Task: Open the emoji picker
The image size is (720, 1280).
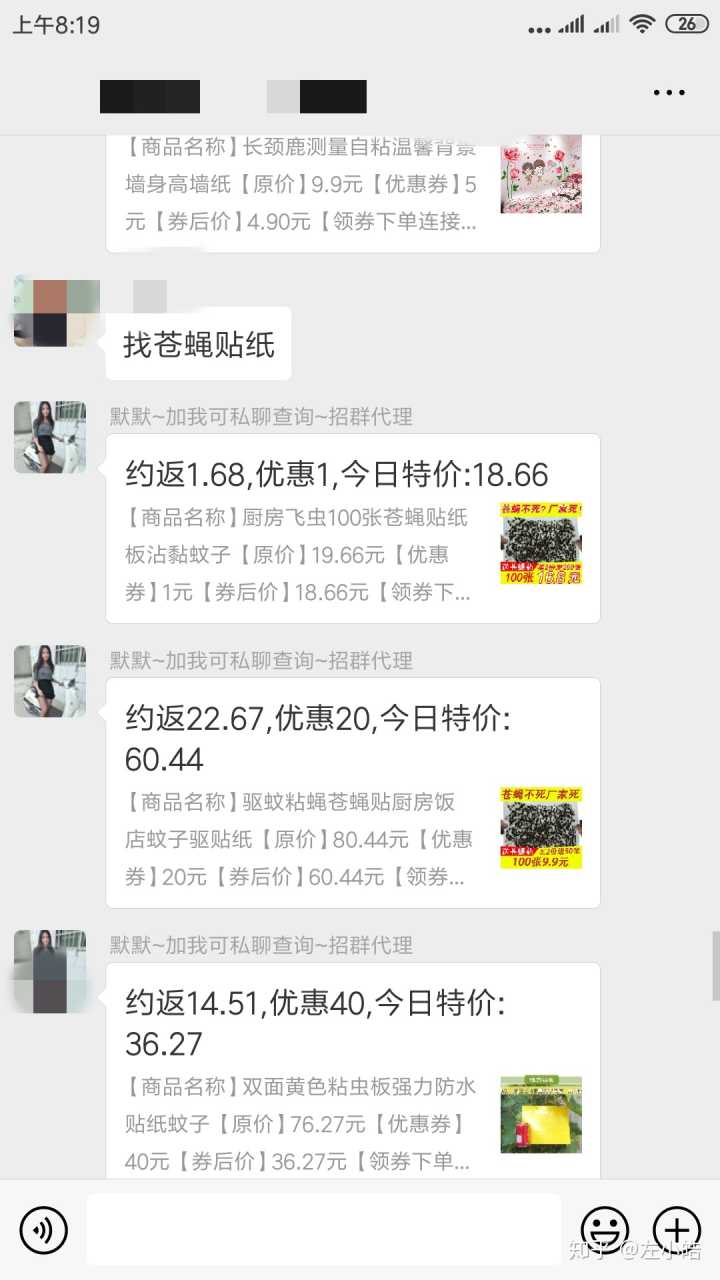Action: click(x=605, y=1229)
